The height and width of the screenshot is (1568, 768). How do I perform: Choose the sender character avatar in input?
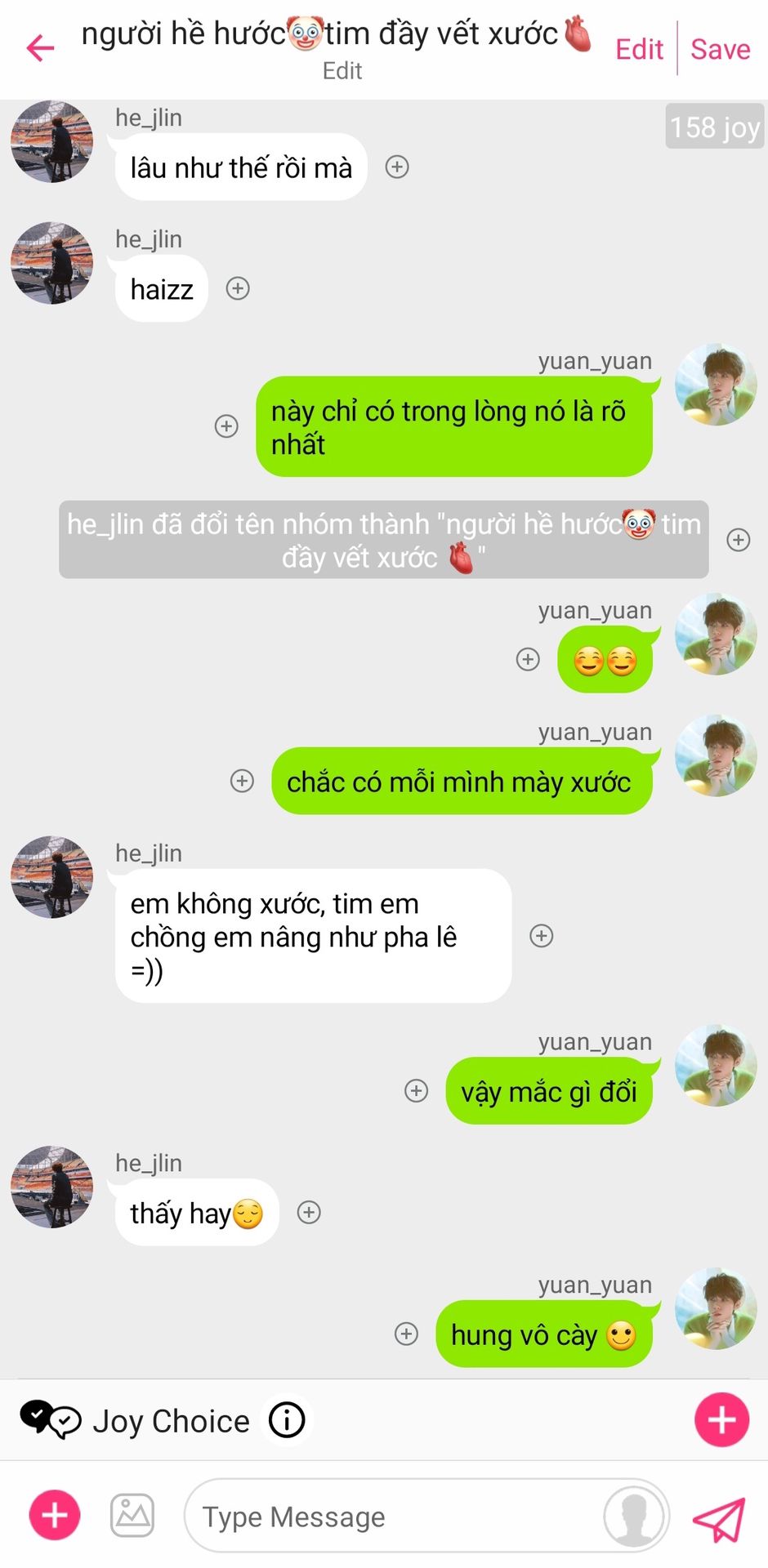tap(633, 1517)
